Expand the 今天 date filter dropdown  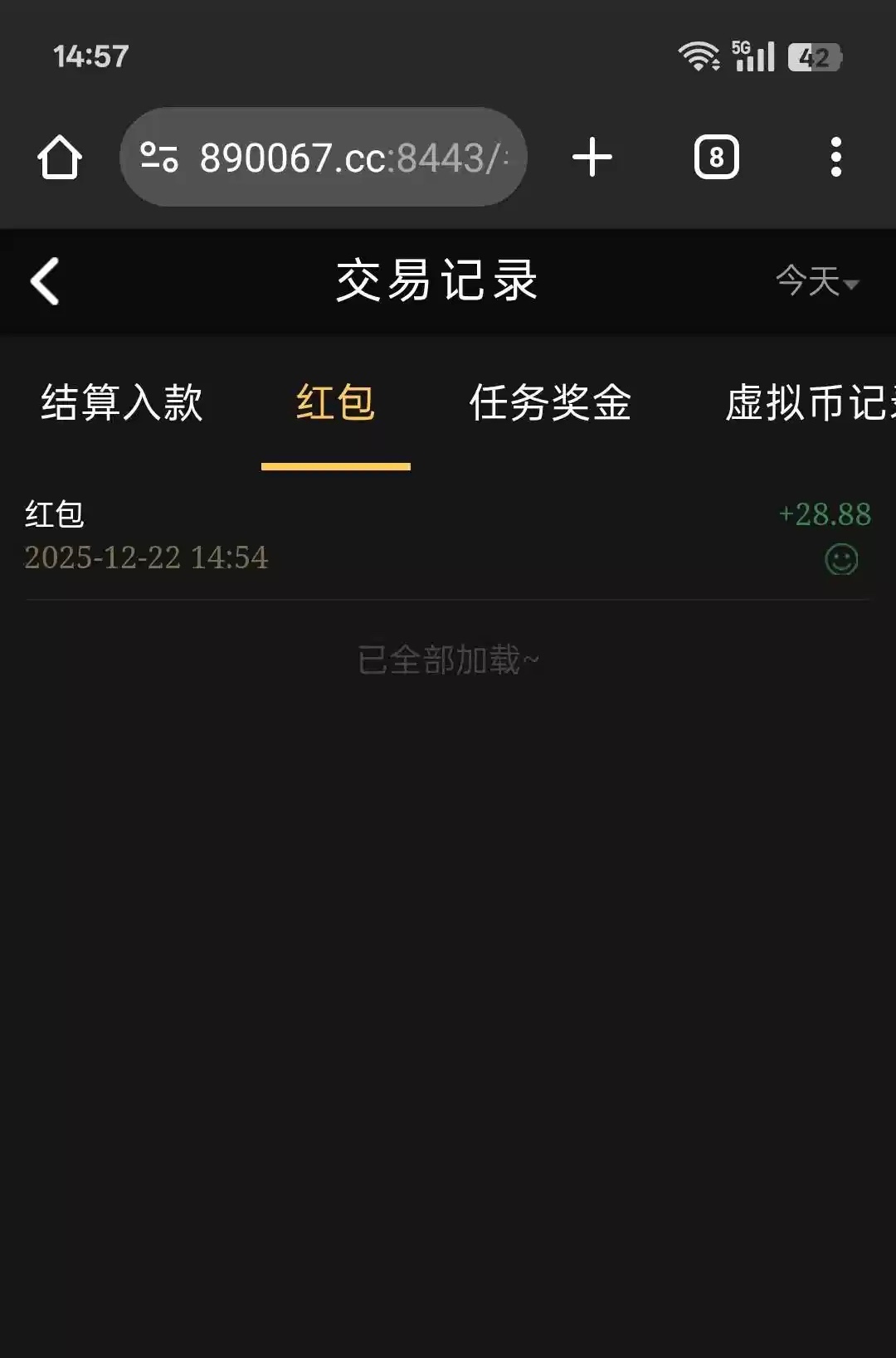coord(816,281)
